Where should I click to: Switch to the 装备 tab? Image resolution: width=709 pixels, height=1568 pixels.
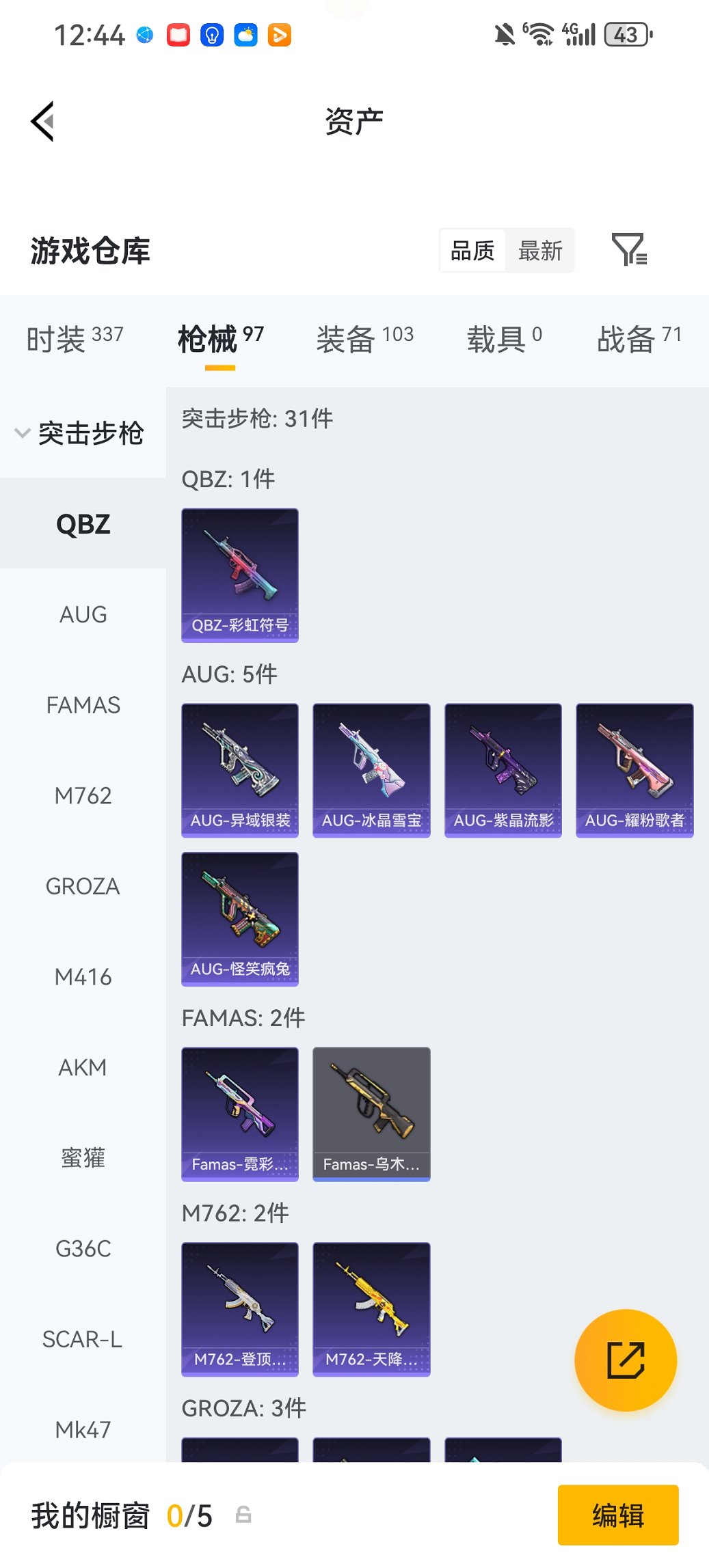point(364,338)
